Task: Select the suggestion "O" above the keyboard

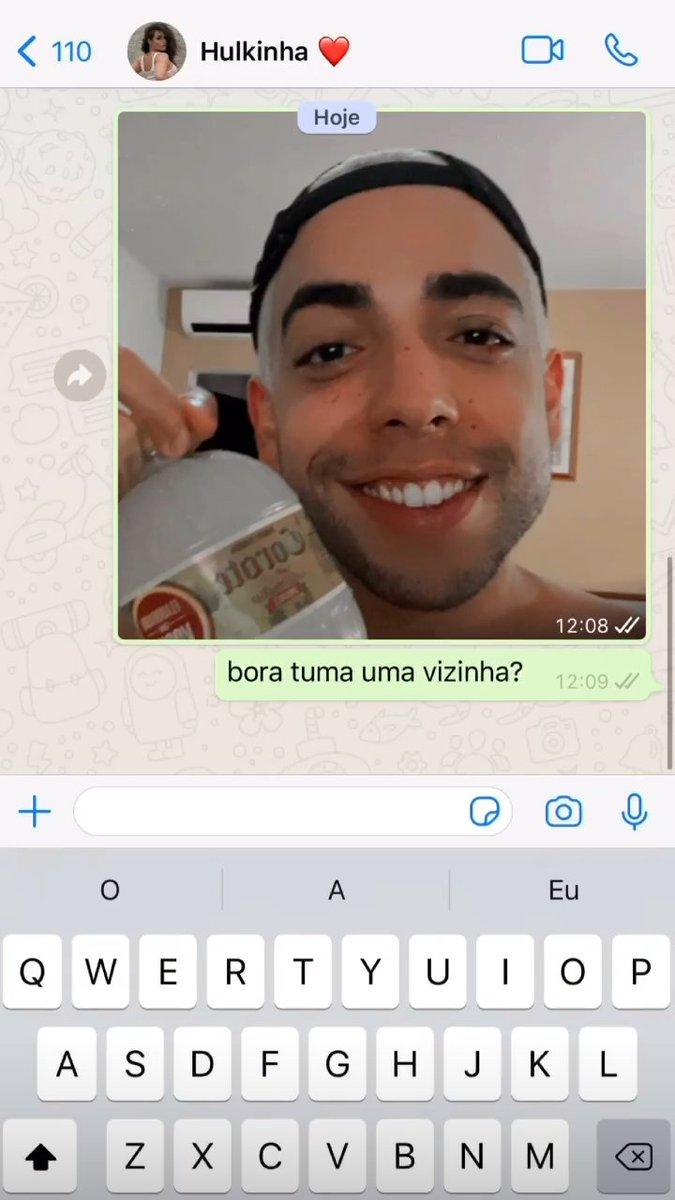Action: click(110, 890)
